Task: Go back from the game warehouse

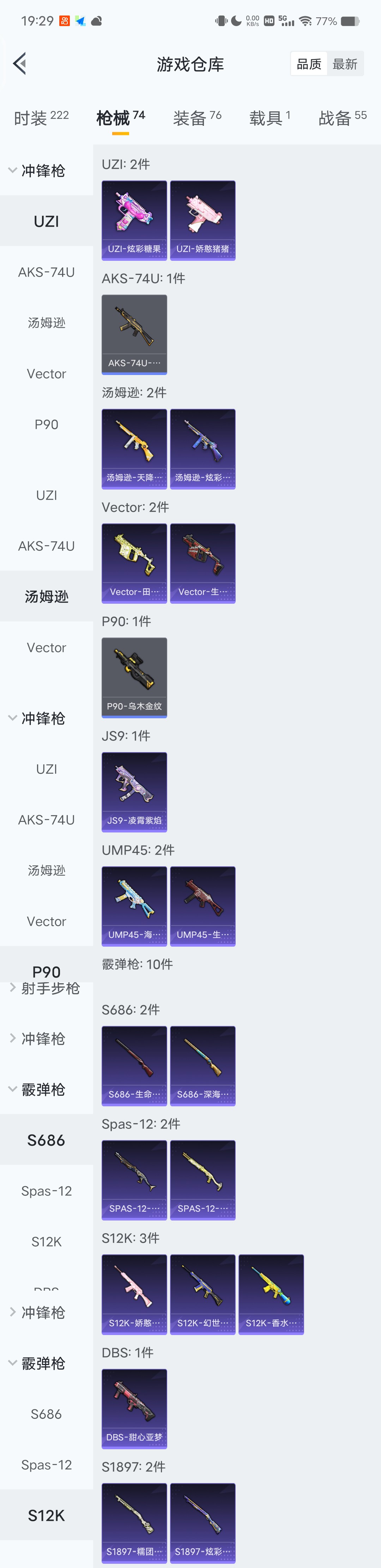Action: point(19,63)
